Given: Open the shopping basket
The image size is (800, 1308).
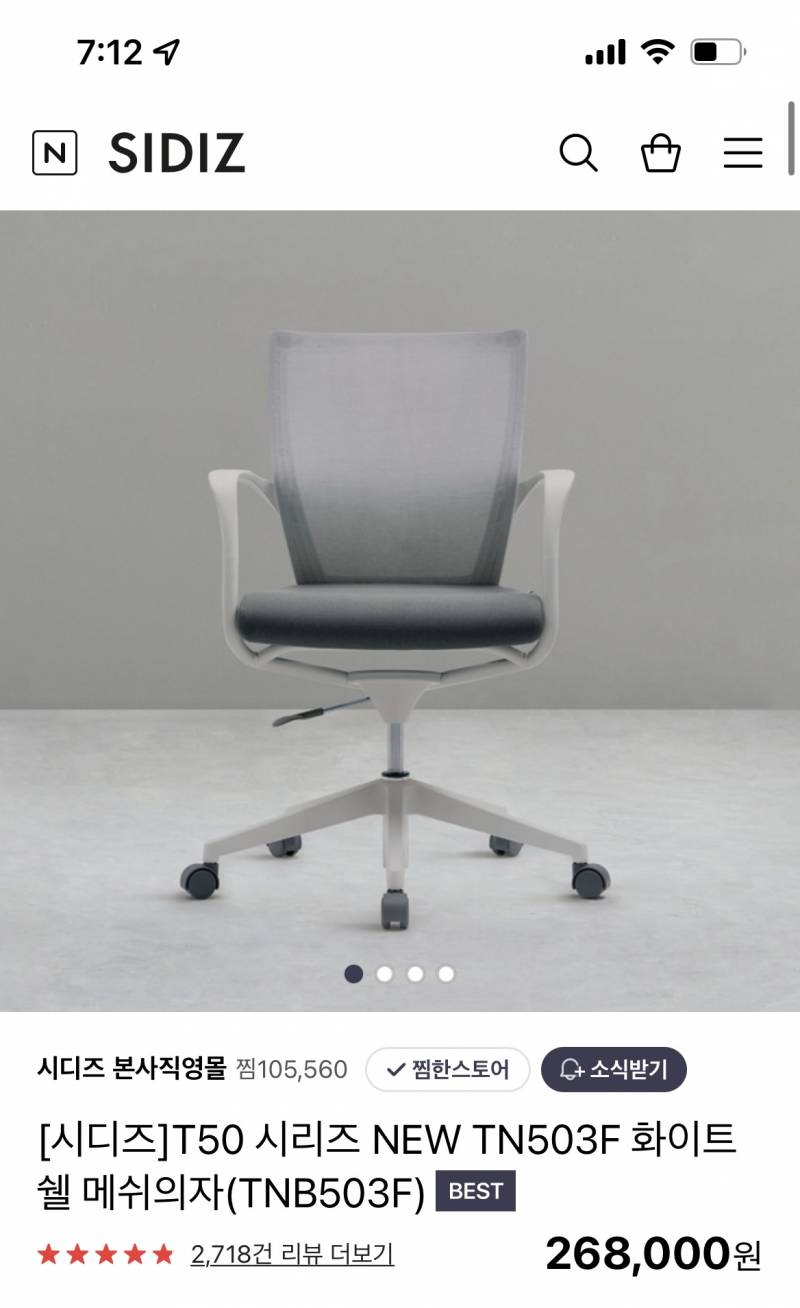Looking at the screenshot, I should [660, 153].
